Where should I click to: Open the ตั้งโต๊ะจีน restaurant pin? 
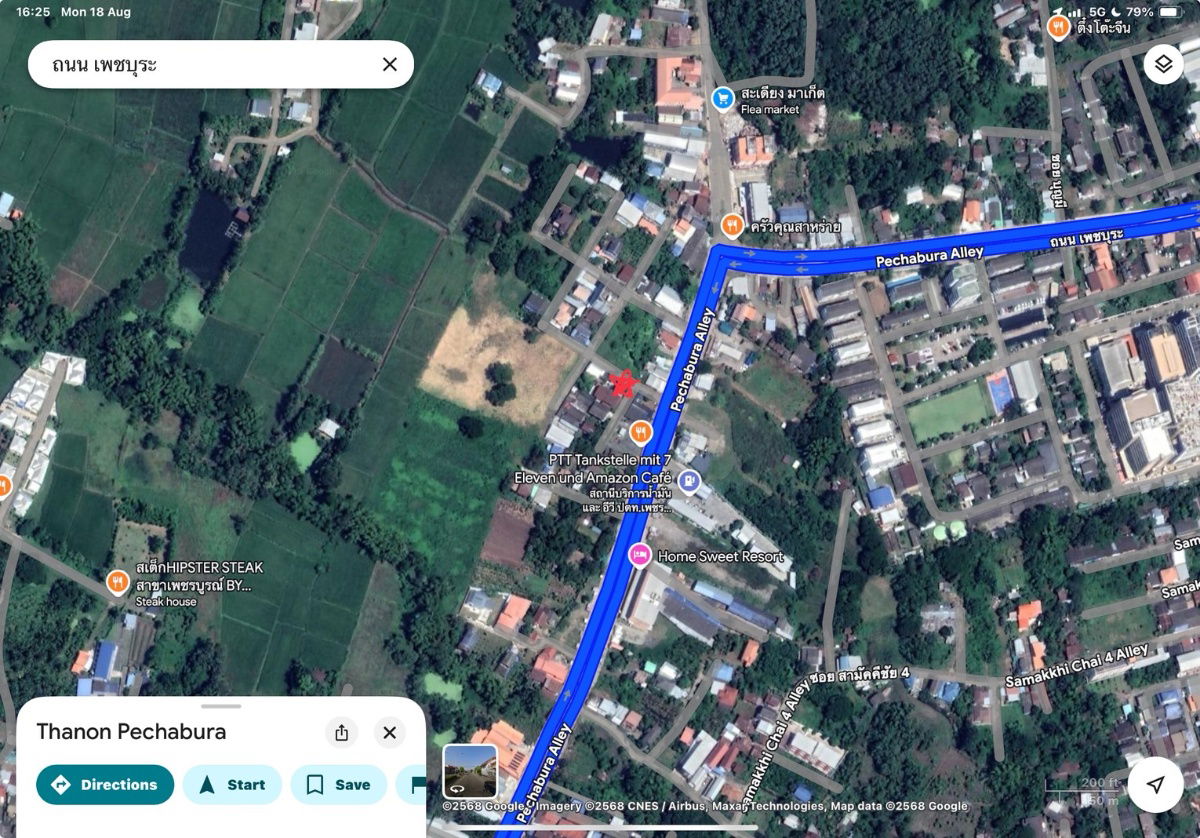click(x=1058, y=27)
